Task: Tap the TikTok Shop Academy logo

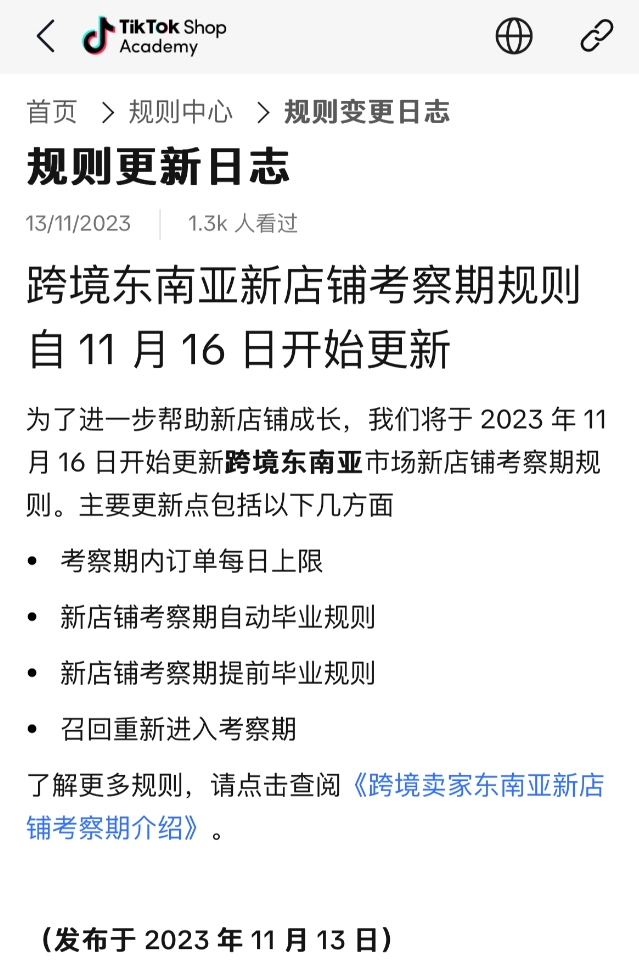Action: coord(154,37)
